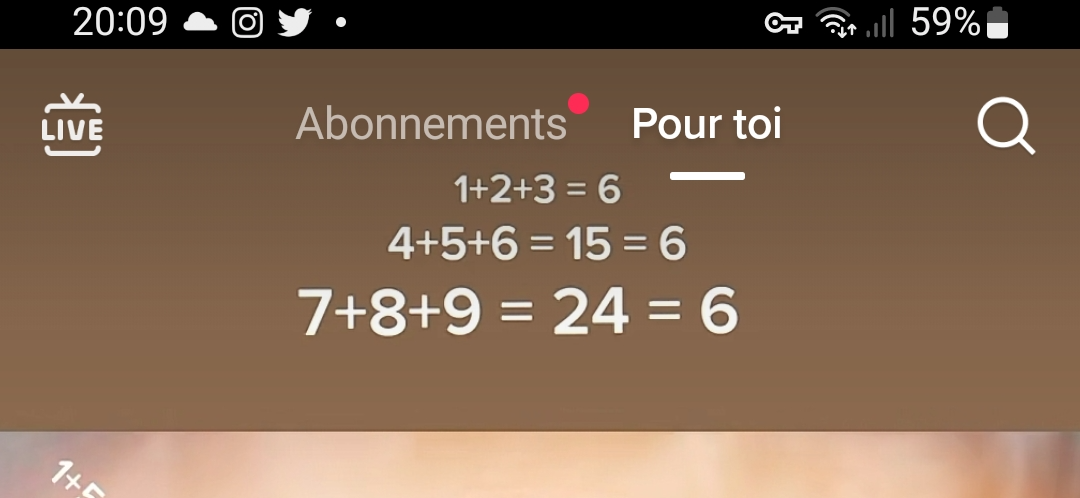This screenshot has height=498, width=1080.
Task: Select the Pour toi tab
Action: pos(706,124)
